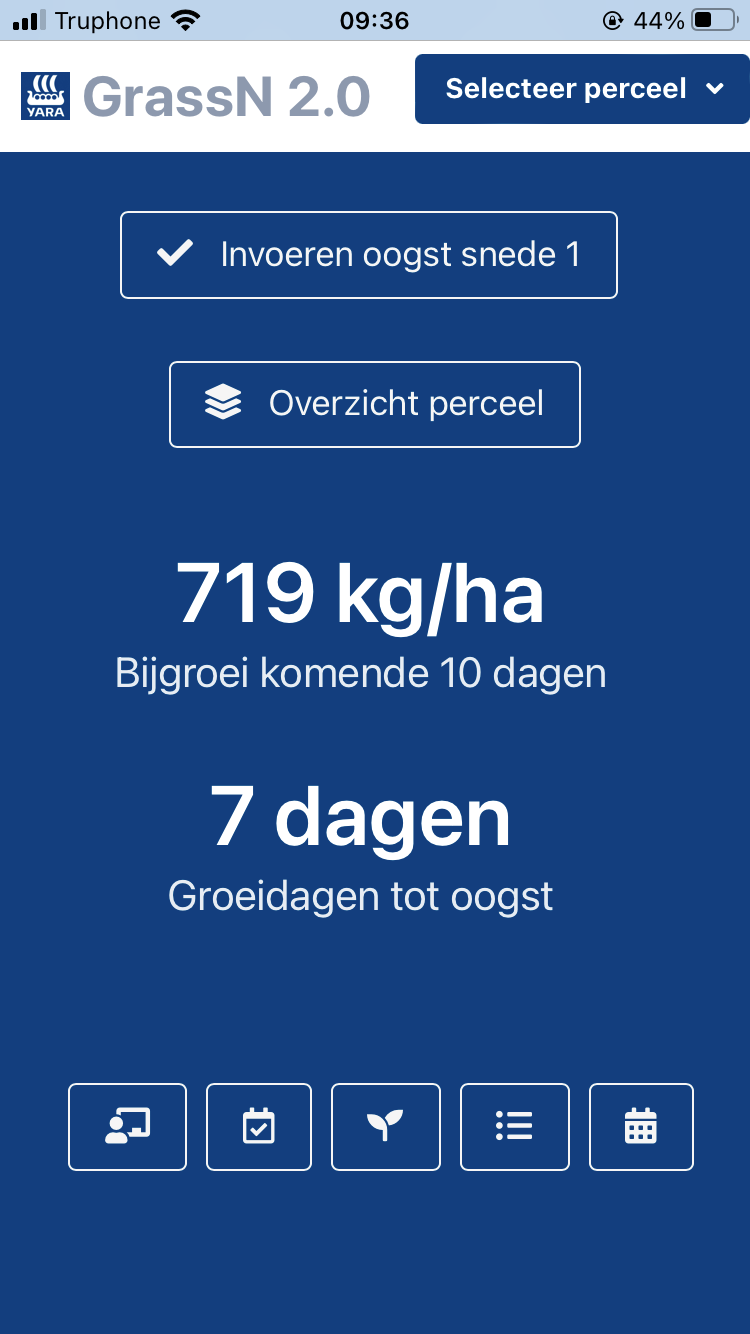Click the layers icon in Overzicht perceel button
Screen dimensions: 750x1334
coord(221,403)
